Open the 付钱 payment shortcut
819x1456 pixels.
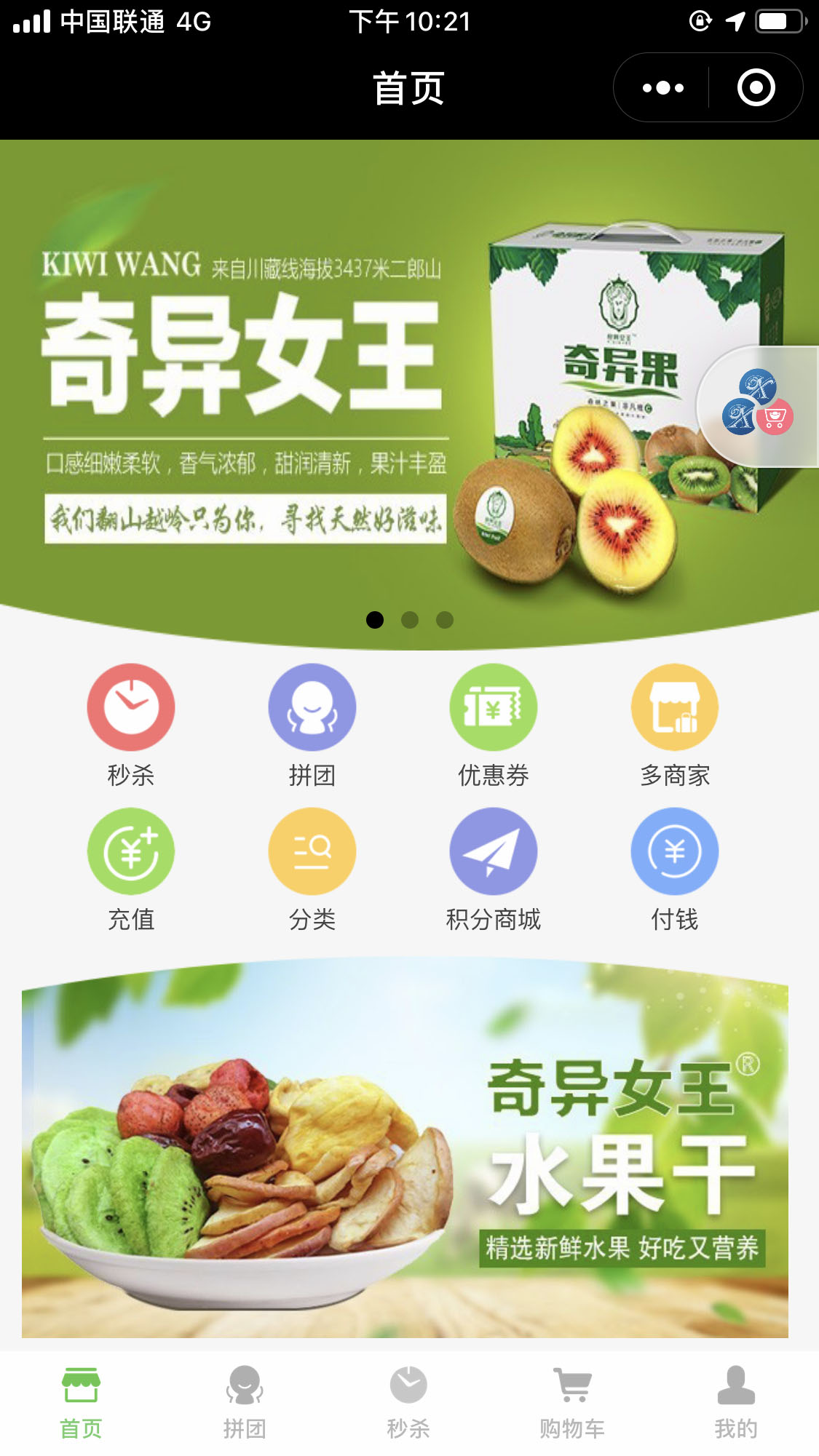tap(674, 868)
